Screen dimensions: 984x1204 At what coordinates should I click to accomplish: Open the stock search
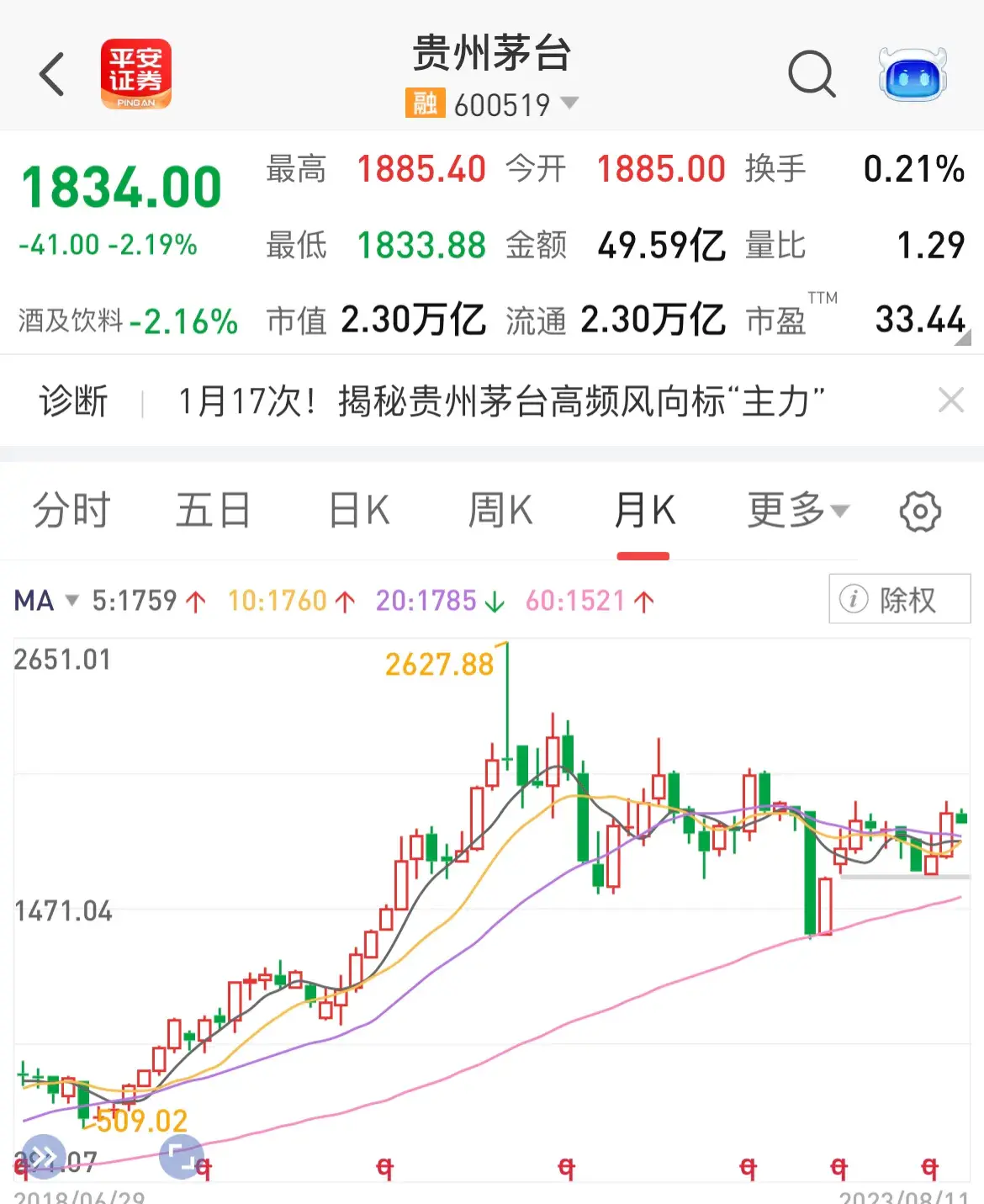click(810, 74)
